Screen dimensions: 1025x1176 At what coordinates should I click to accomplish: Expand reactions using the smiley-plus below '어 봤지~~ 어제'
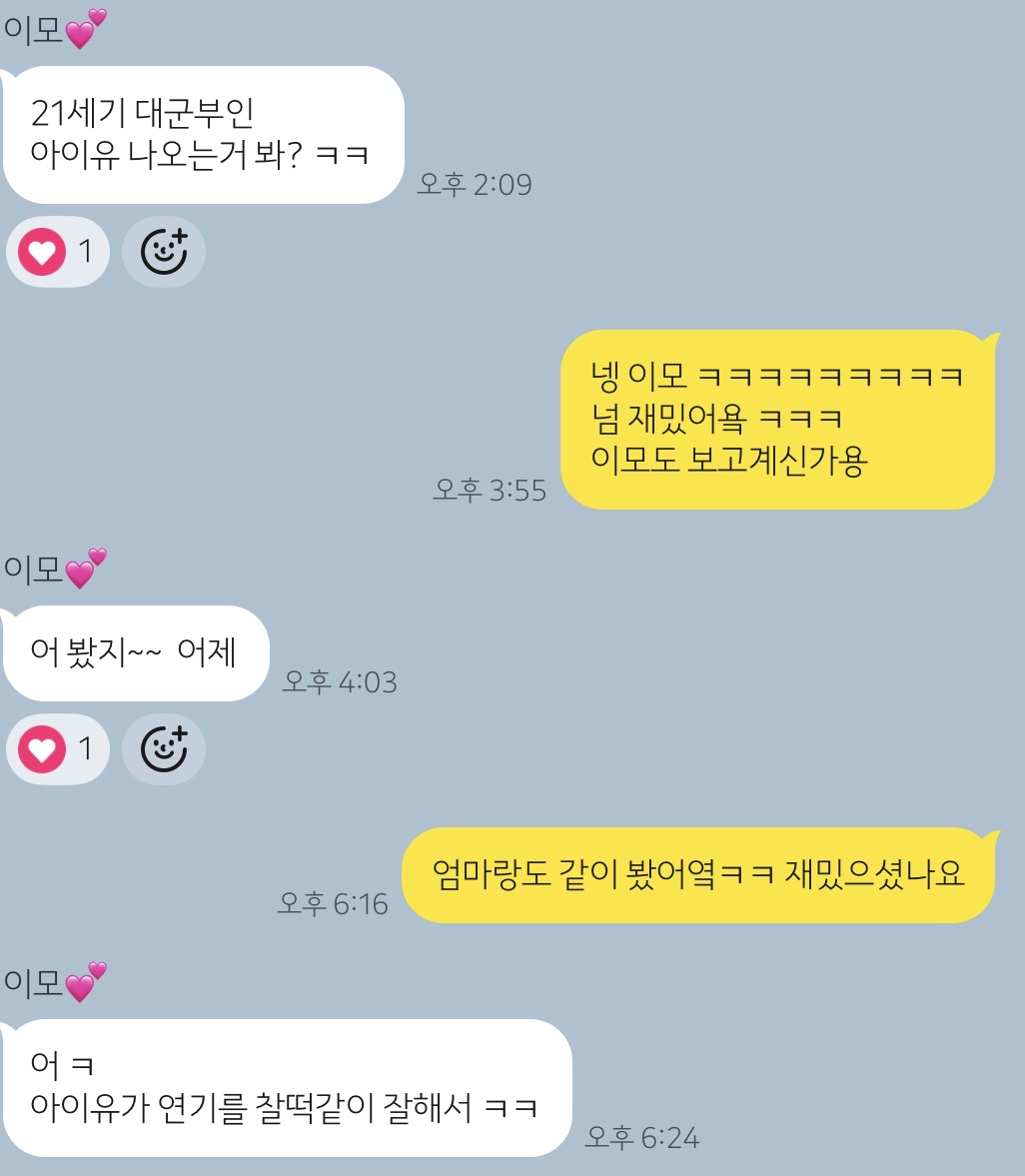pos(164,748)
